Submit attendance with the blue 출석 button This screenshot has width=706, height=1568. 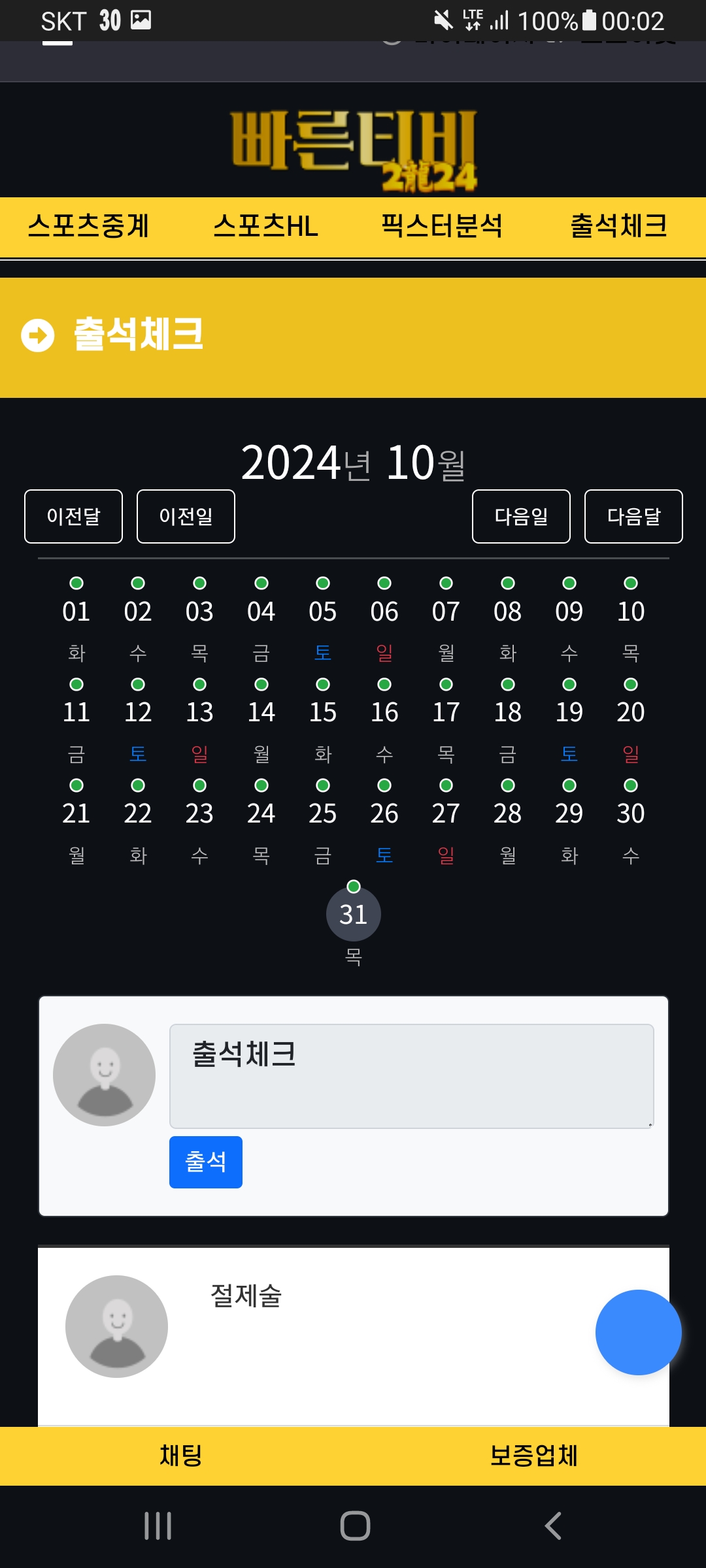point(206,1162)
